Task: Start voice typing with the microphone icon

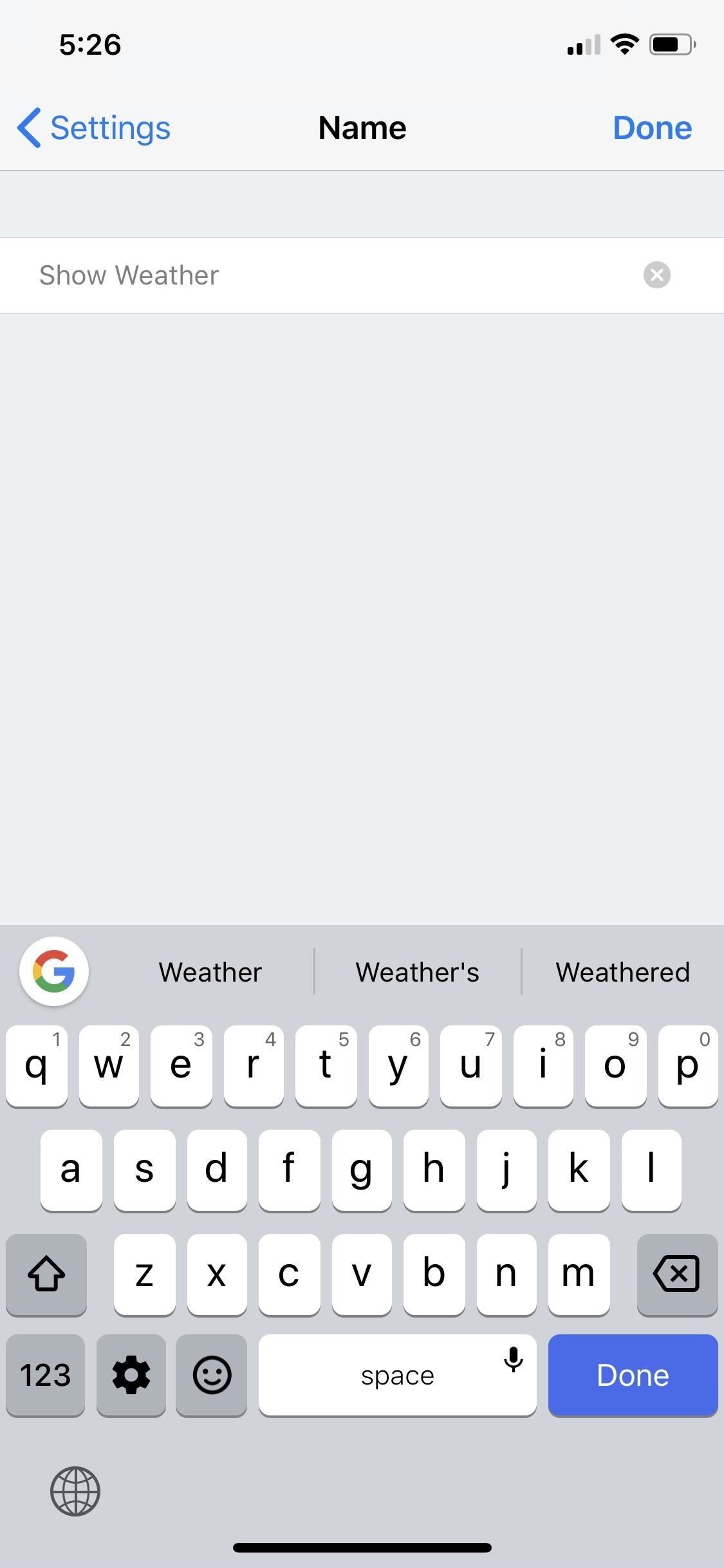Action: click(514, 1360)
